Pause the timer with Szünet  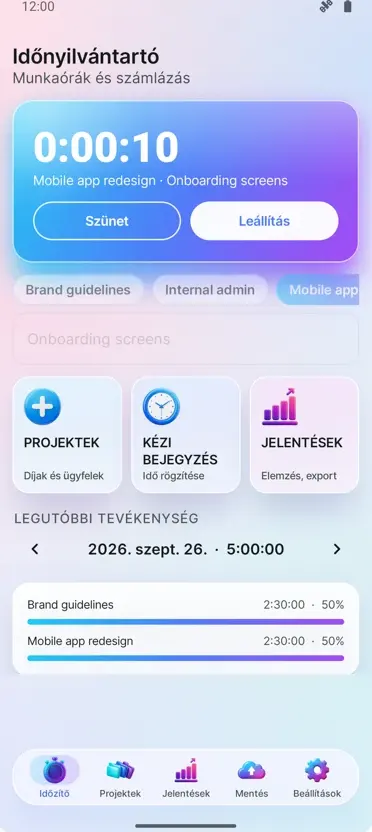pos(107,221)
